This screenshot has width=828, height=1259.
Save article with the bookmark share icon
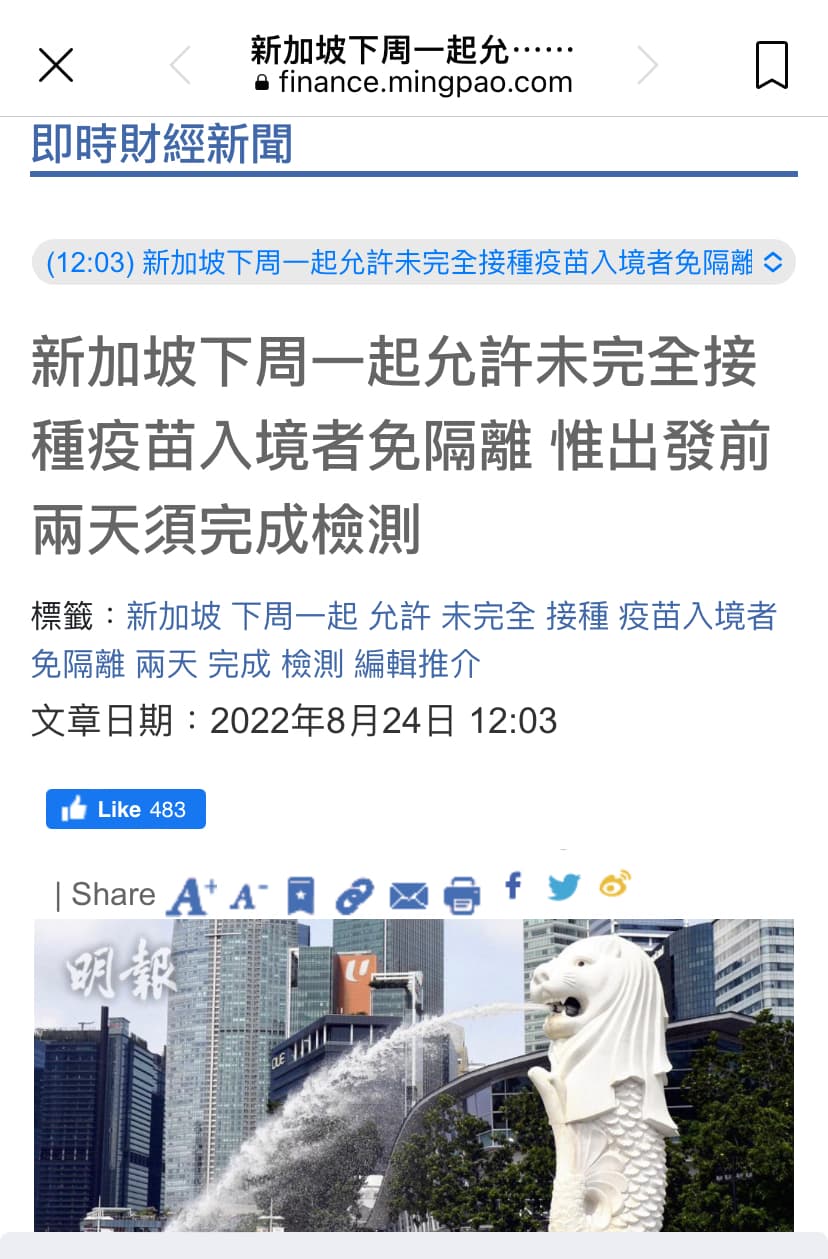pyautogui.click(x=301, y=896)
